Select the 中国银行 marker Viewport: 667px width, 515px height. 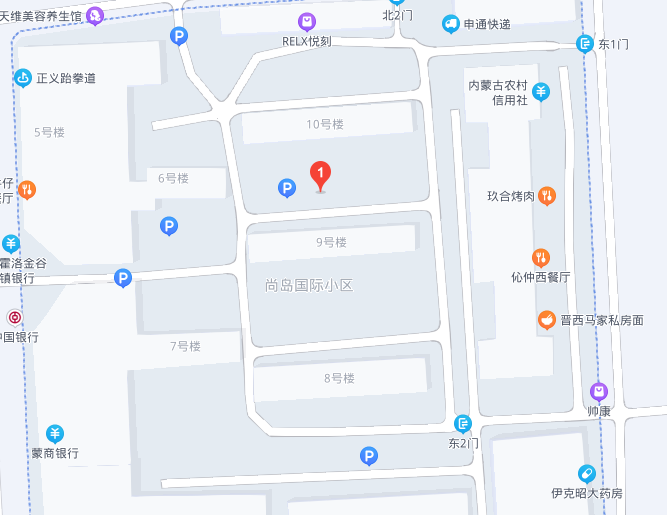pos(14,318)
